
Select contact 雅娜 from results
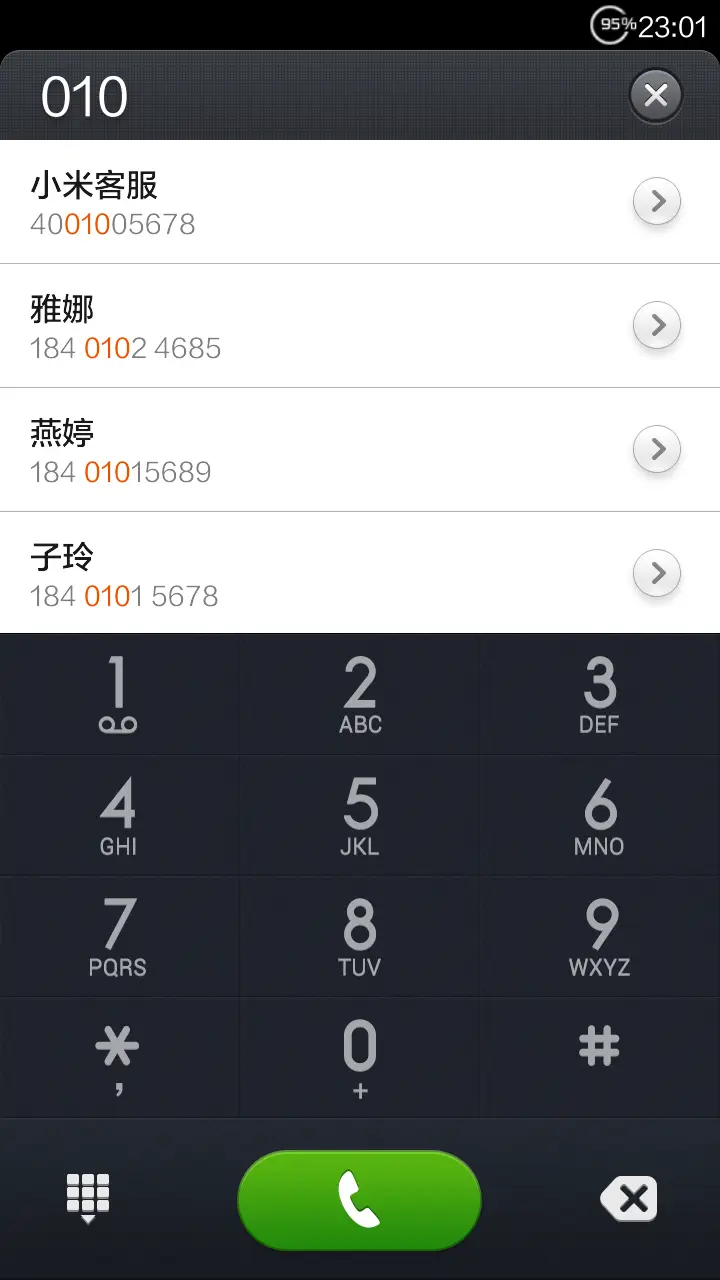pyautogui.click(x=300, y=327)
